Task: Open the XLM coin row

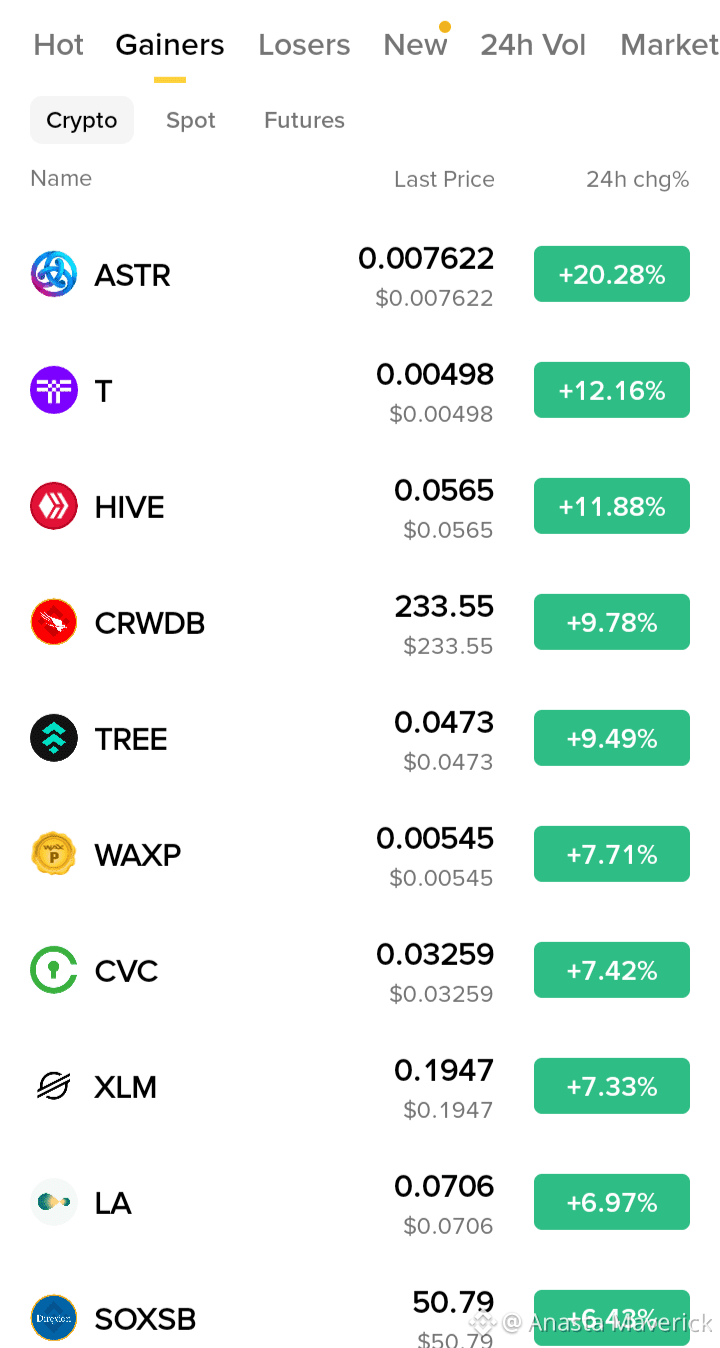Action: [x=360, y=1086]
